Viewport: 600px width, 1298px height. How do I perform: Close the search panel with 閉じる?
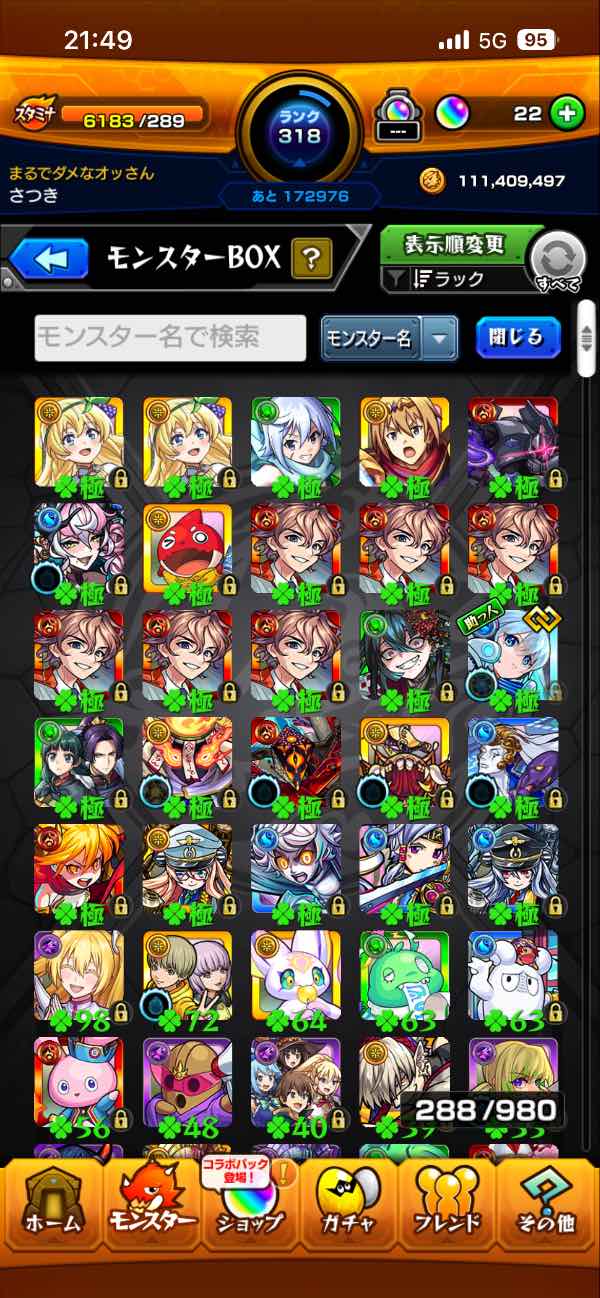coord(518,338)
